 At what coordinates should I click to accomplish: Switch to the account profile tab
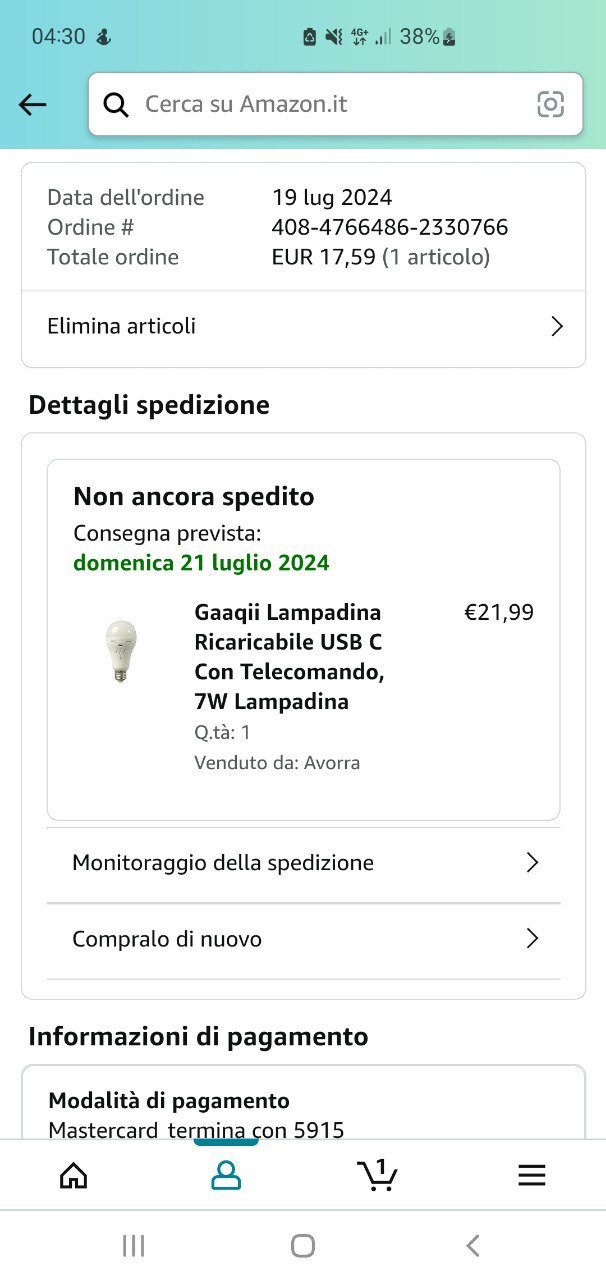point(226,1176)
